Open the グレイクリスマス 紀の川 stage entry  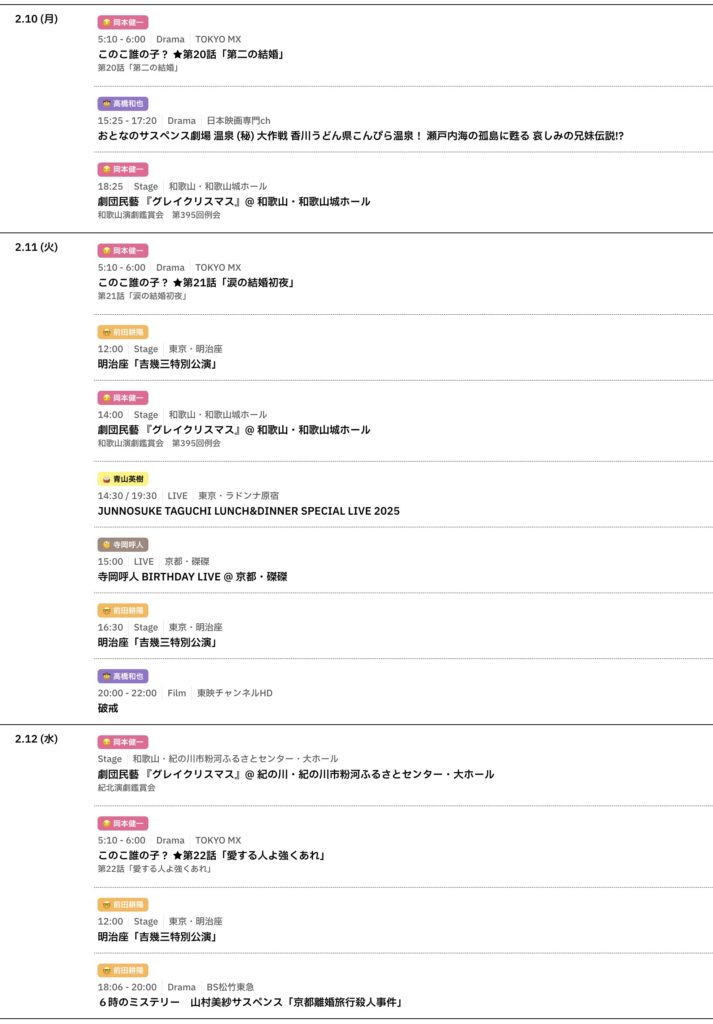(295, 773)
